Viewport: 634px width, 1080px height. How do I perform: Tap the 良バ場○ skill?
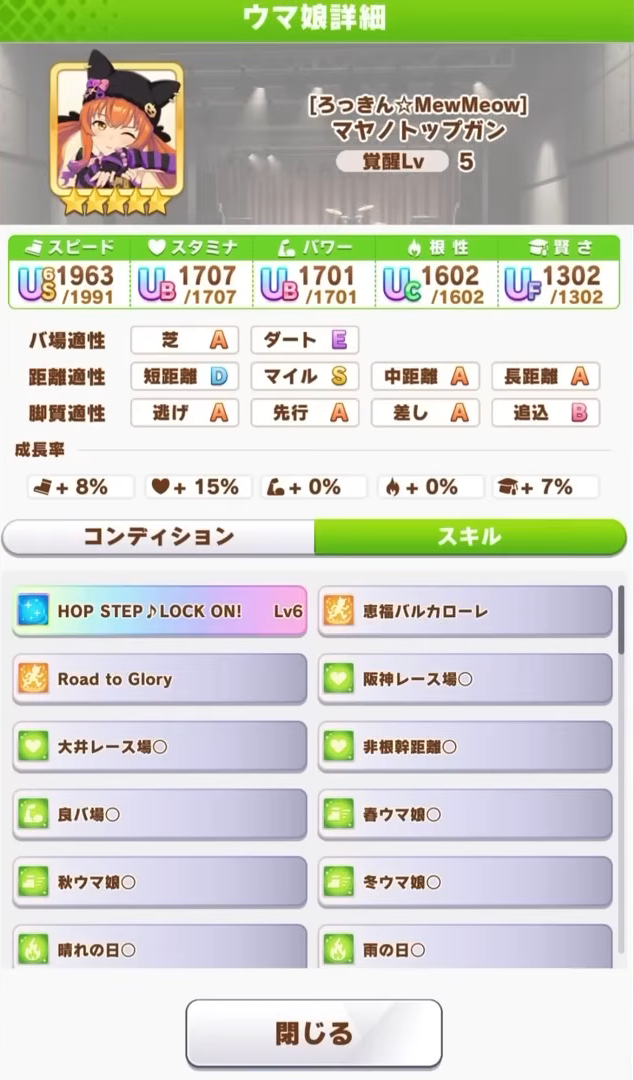[x=160, y=814]
